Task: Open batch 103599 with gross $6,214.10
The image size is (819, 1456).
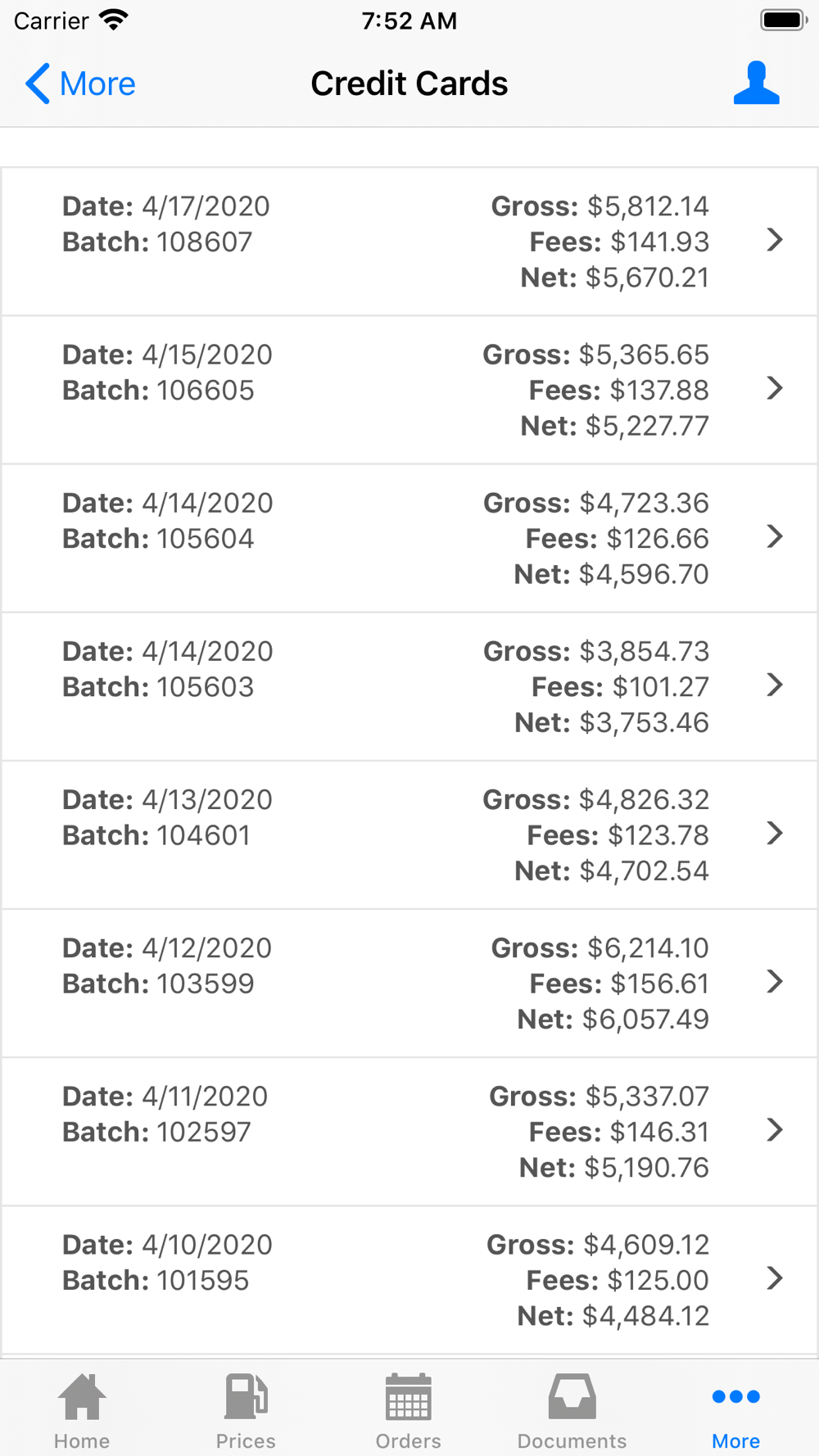Action: 409,983
